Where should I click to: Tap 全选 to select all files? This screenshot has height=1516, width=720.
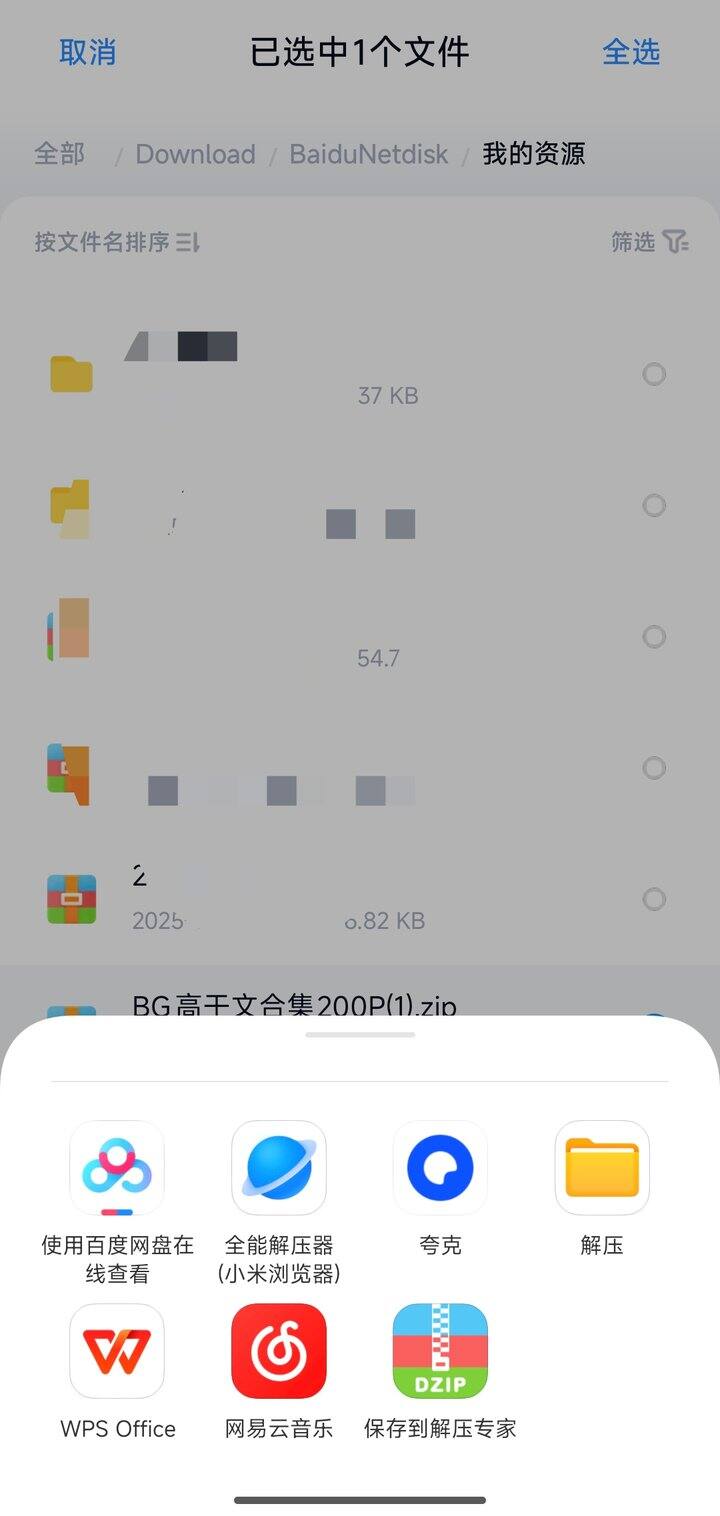click(x=631, y=52)
